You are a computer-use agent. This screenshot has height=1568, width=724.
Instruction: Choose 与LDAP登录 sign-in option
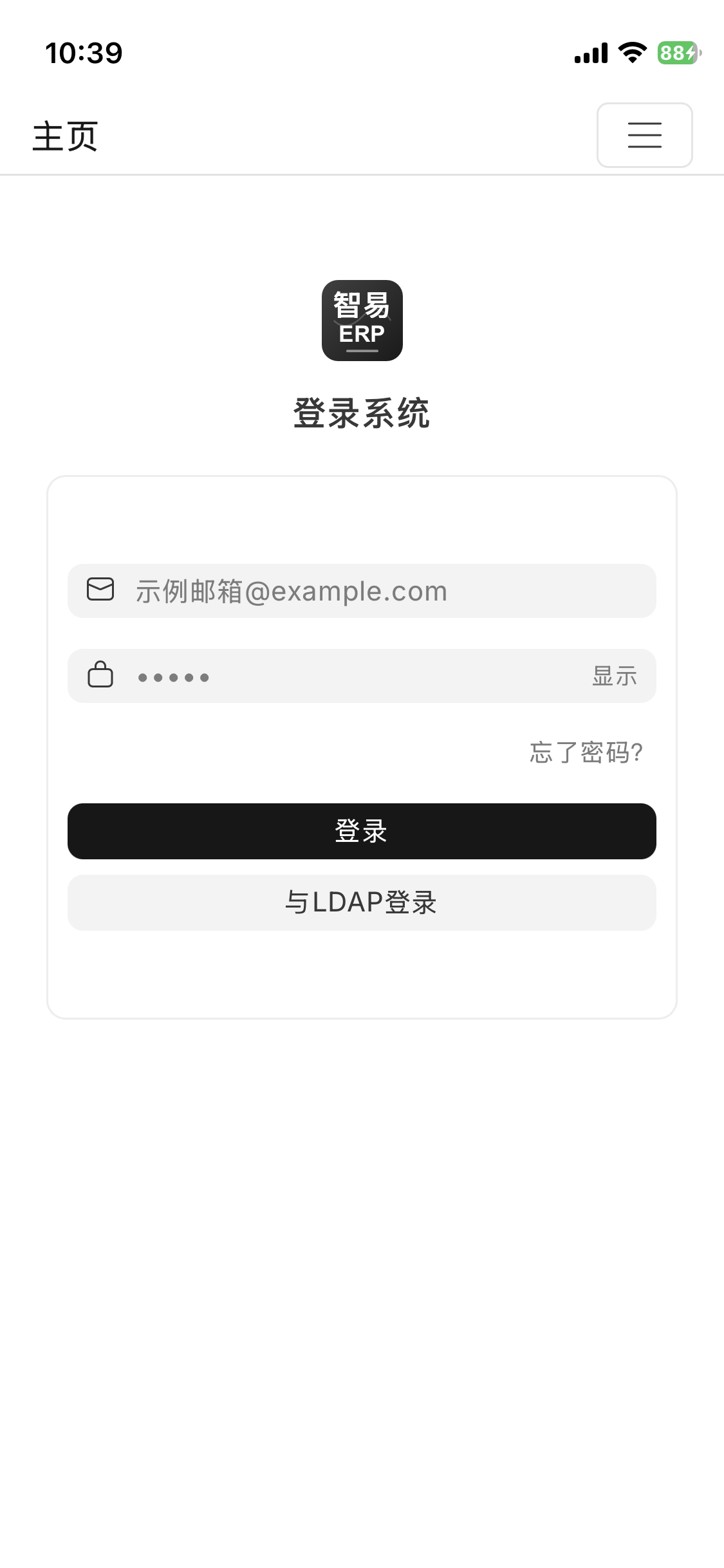click(362, 903)
